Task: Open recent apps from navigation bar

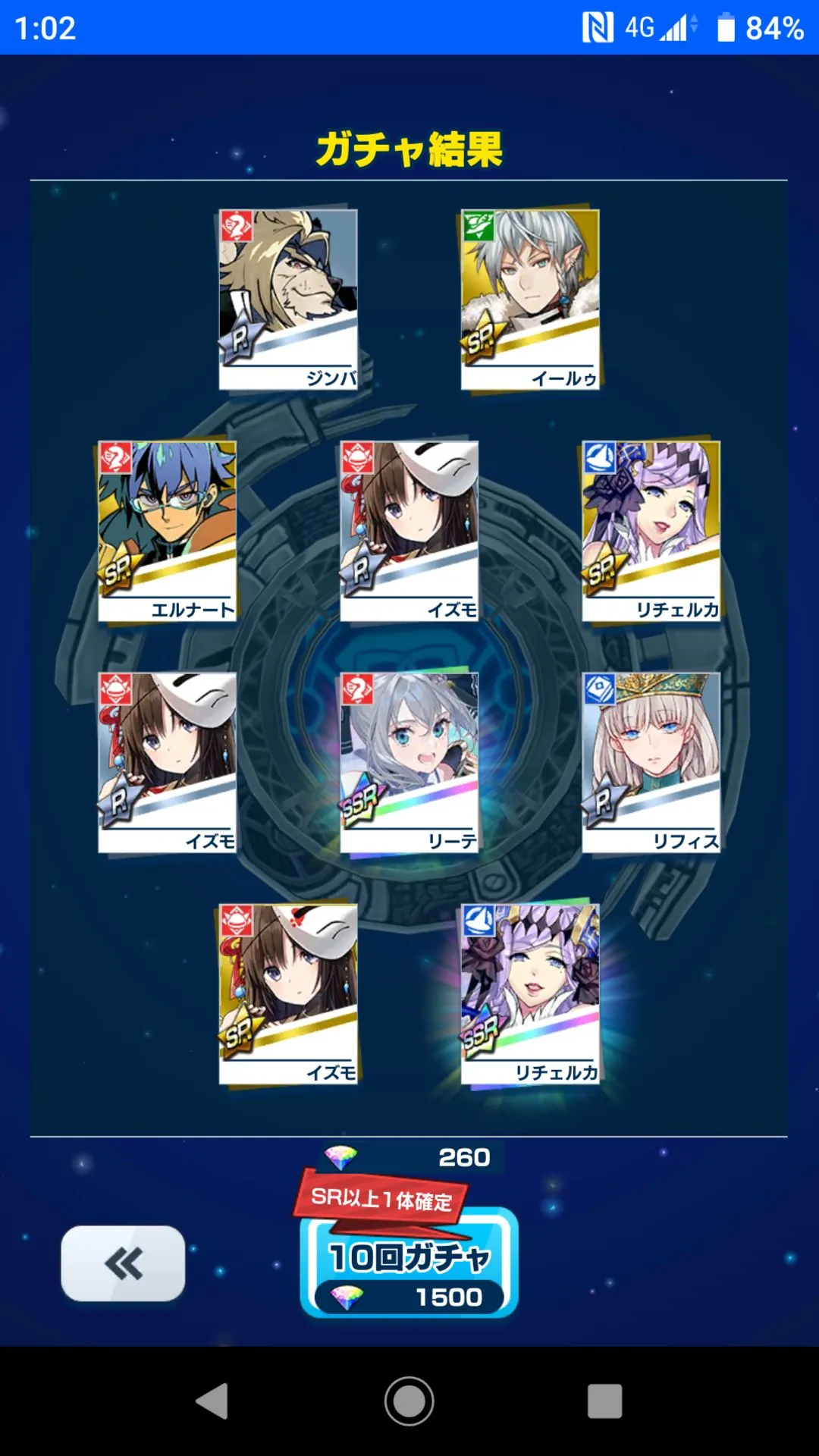Action: point(604,1401)
